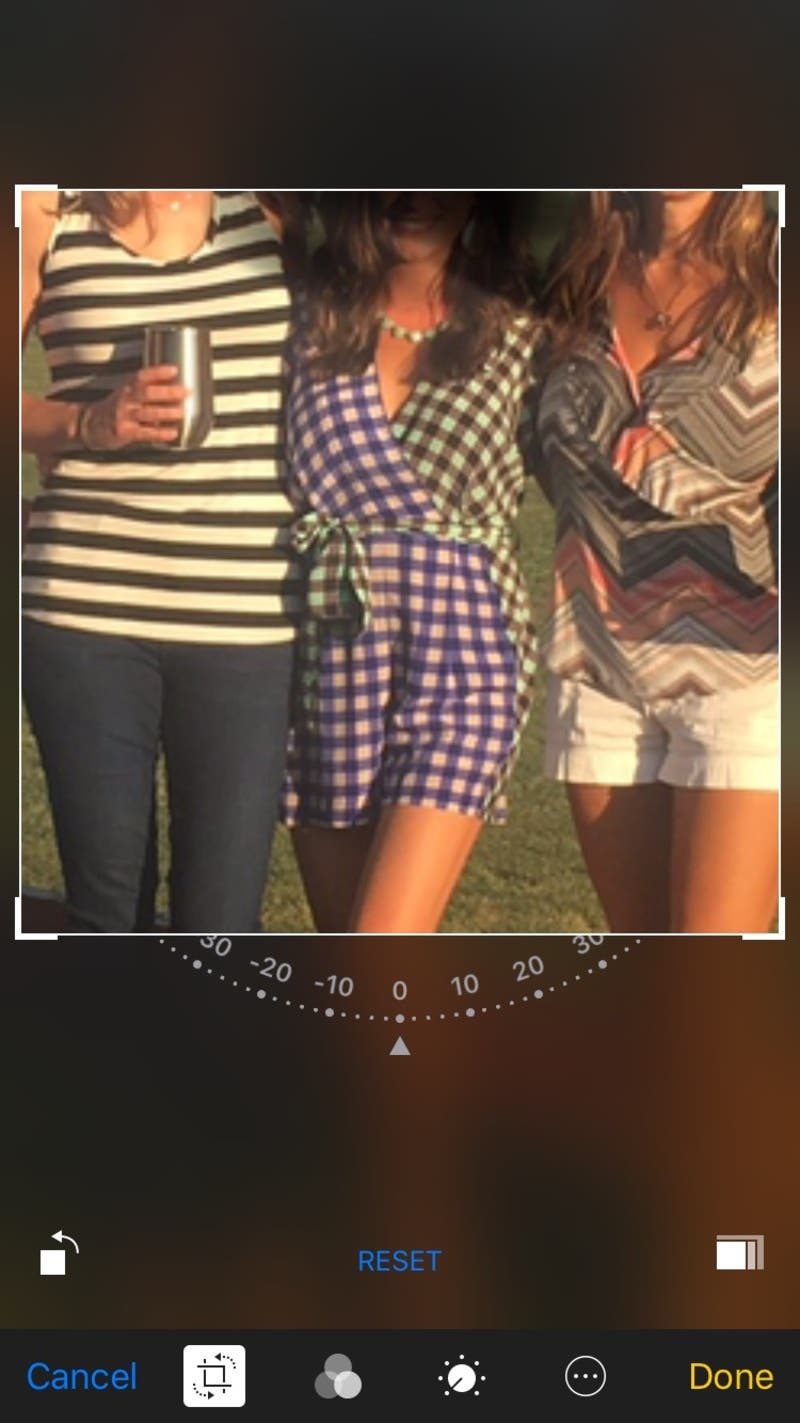Image resolution: width=800 pixels, height=1423 pixels.
Task: Open the aspect ratio options
Action: click(740, 1253)
